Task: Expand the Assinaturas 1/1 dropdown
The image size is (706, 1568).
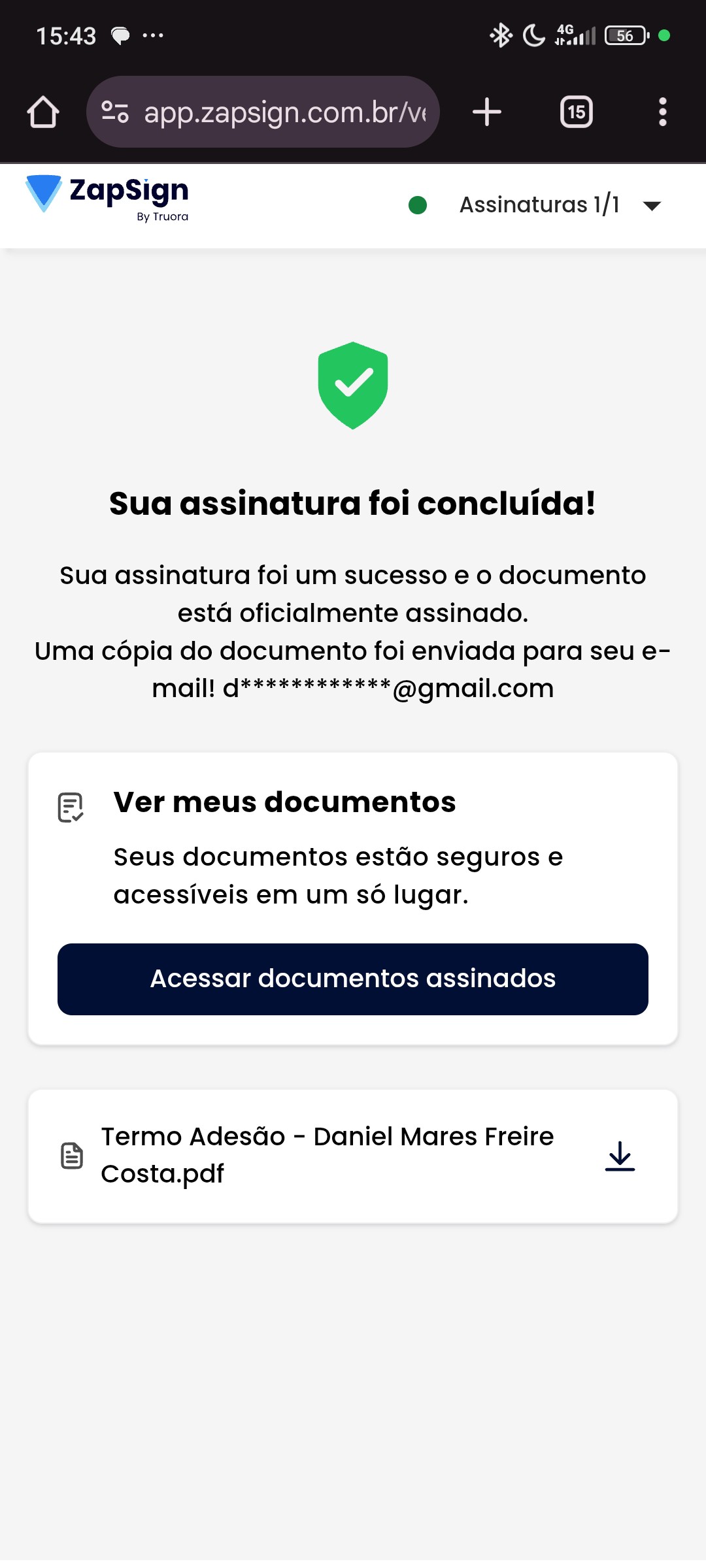Action: point(652,206)
